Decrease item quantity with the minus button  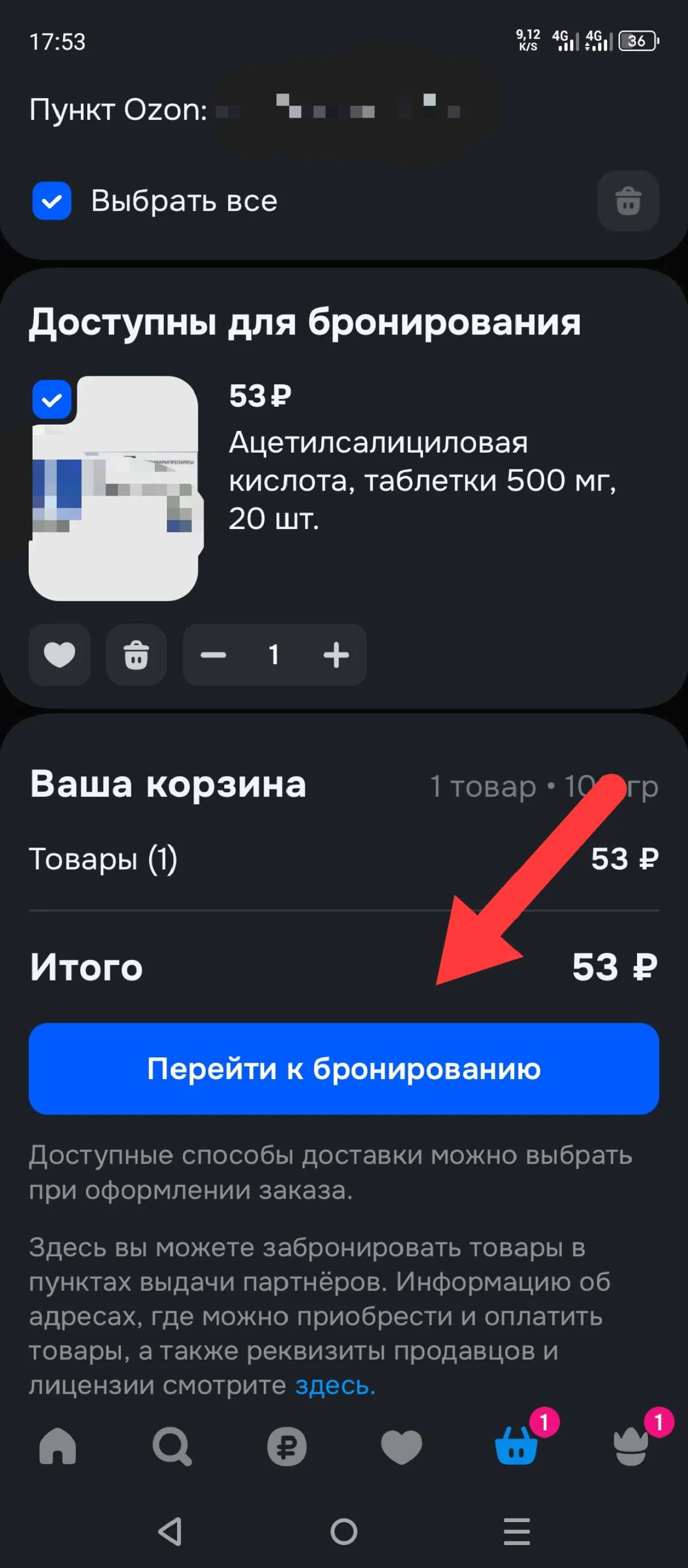click(213, 656)
